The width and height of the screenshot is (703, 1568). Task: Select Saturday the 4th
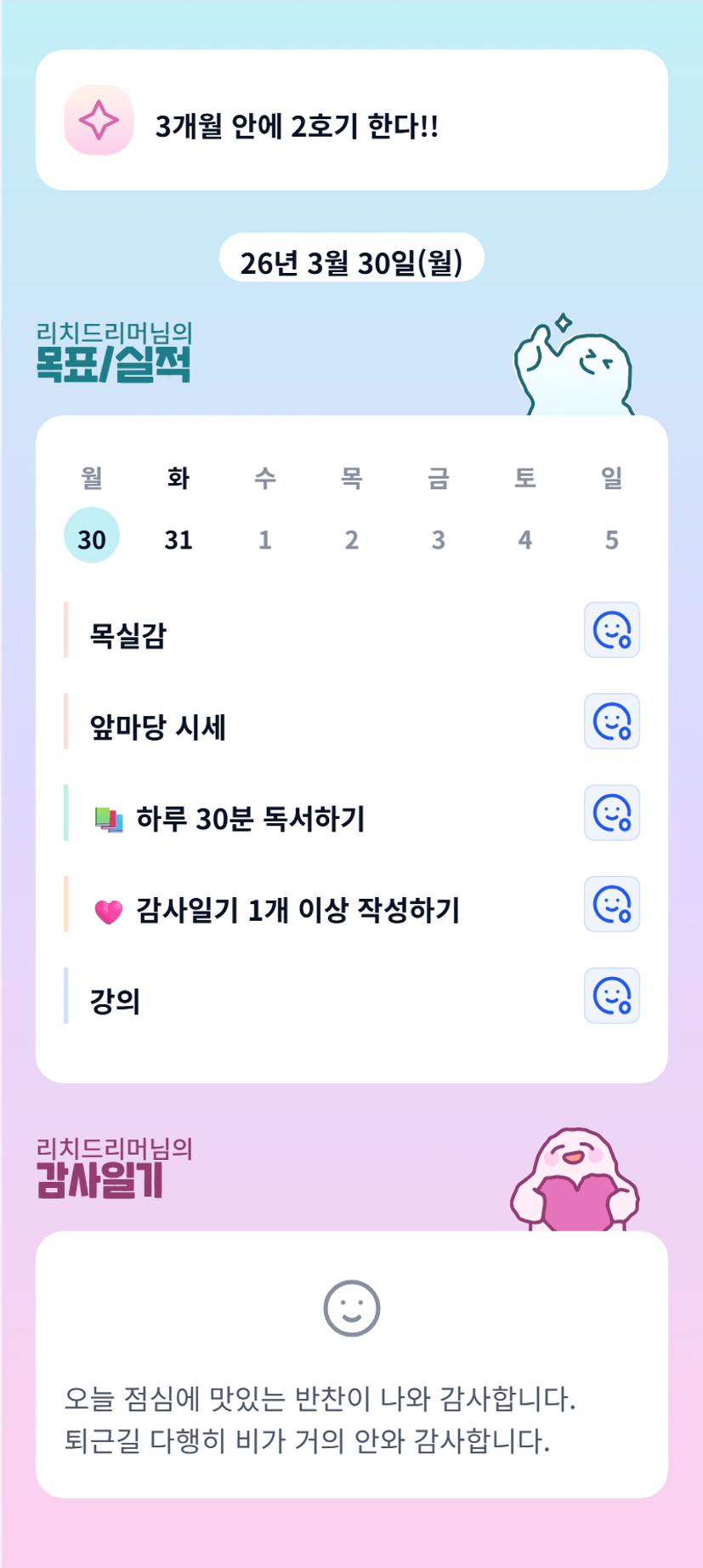click(525, 537)
